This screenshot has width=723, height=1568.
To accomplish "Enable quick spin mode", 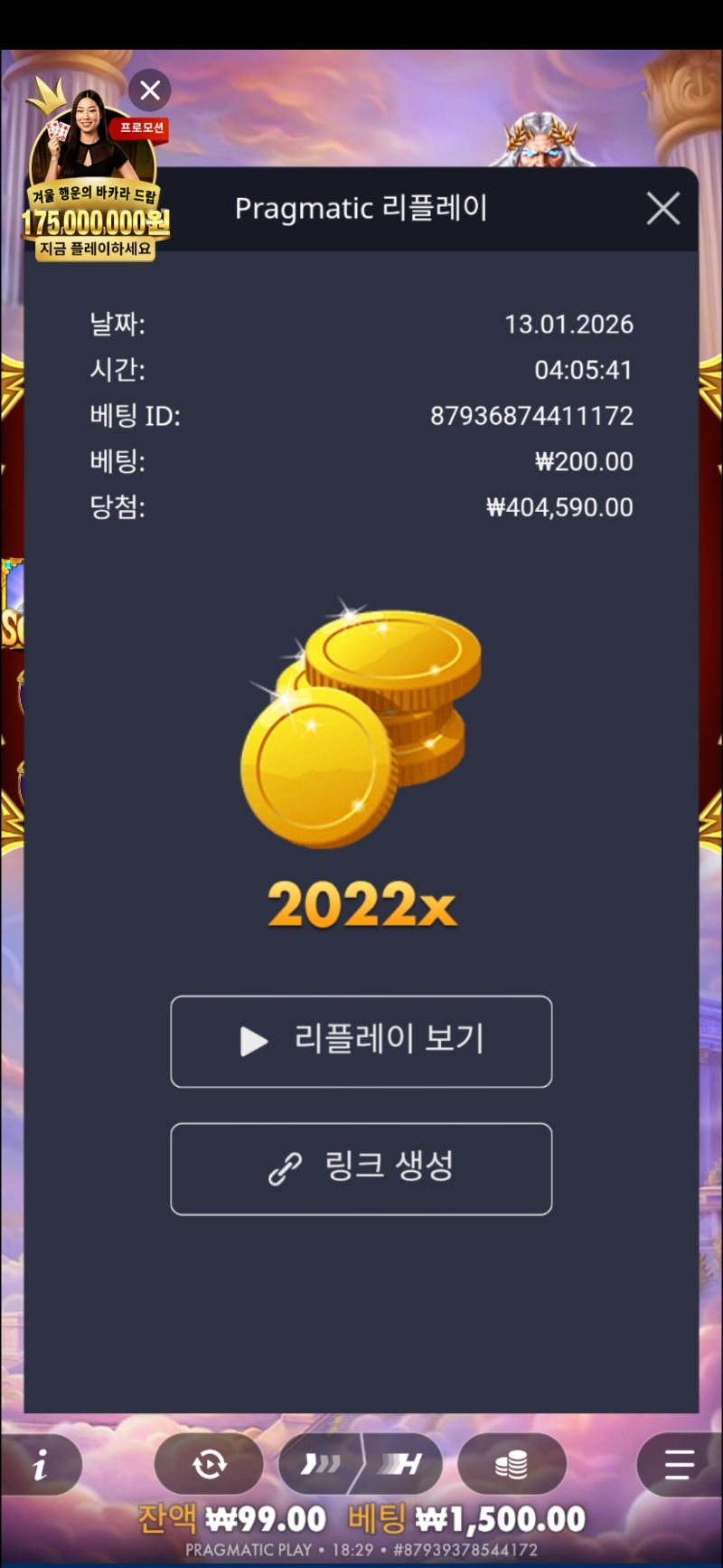I will 320,1464.
